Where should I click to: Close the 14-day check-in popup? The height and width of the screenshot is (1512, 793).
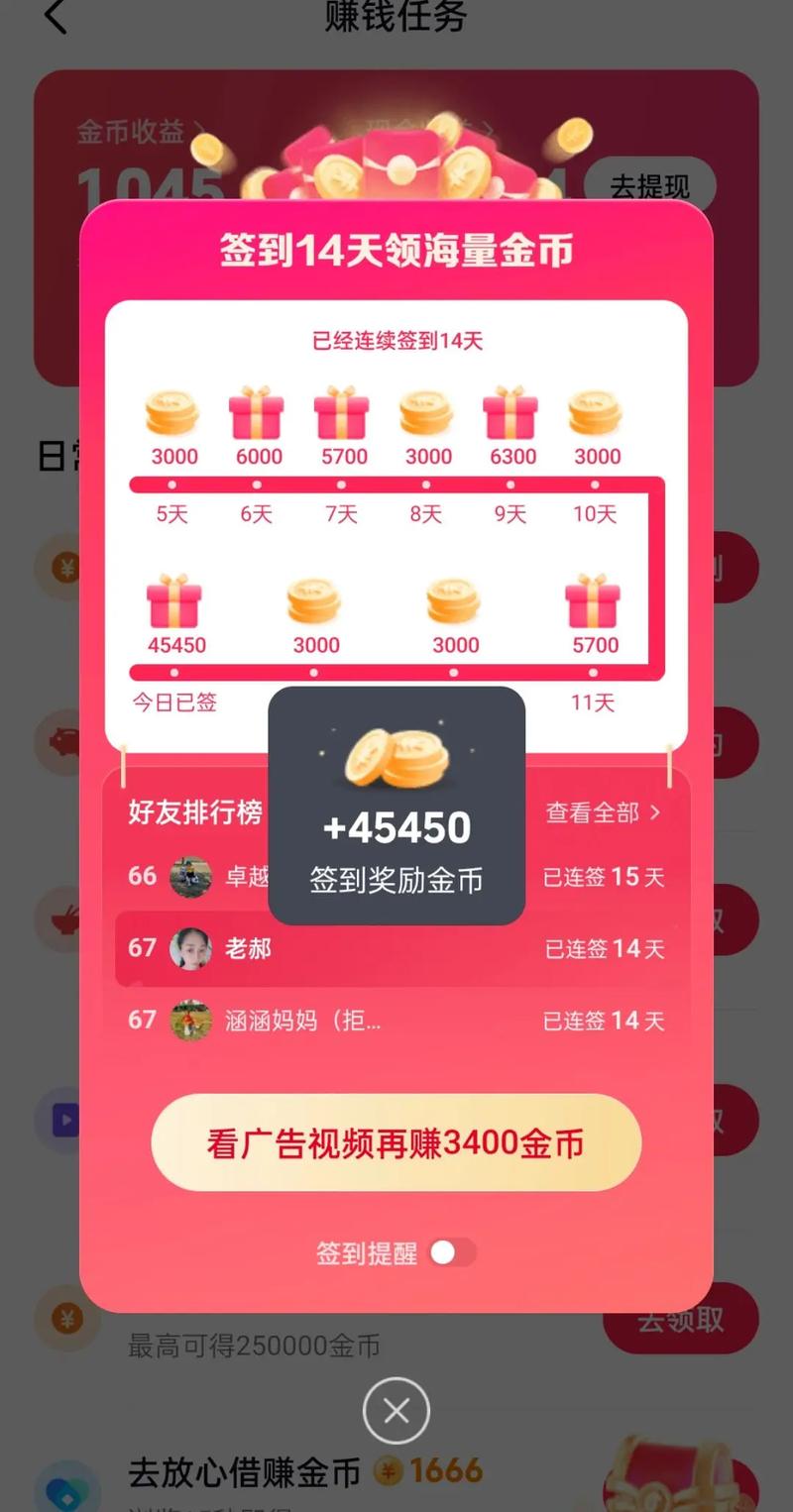pos(396,1411)
